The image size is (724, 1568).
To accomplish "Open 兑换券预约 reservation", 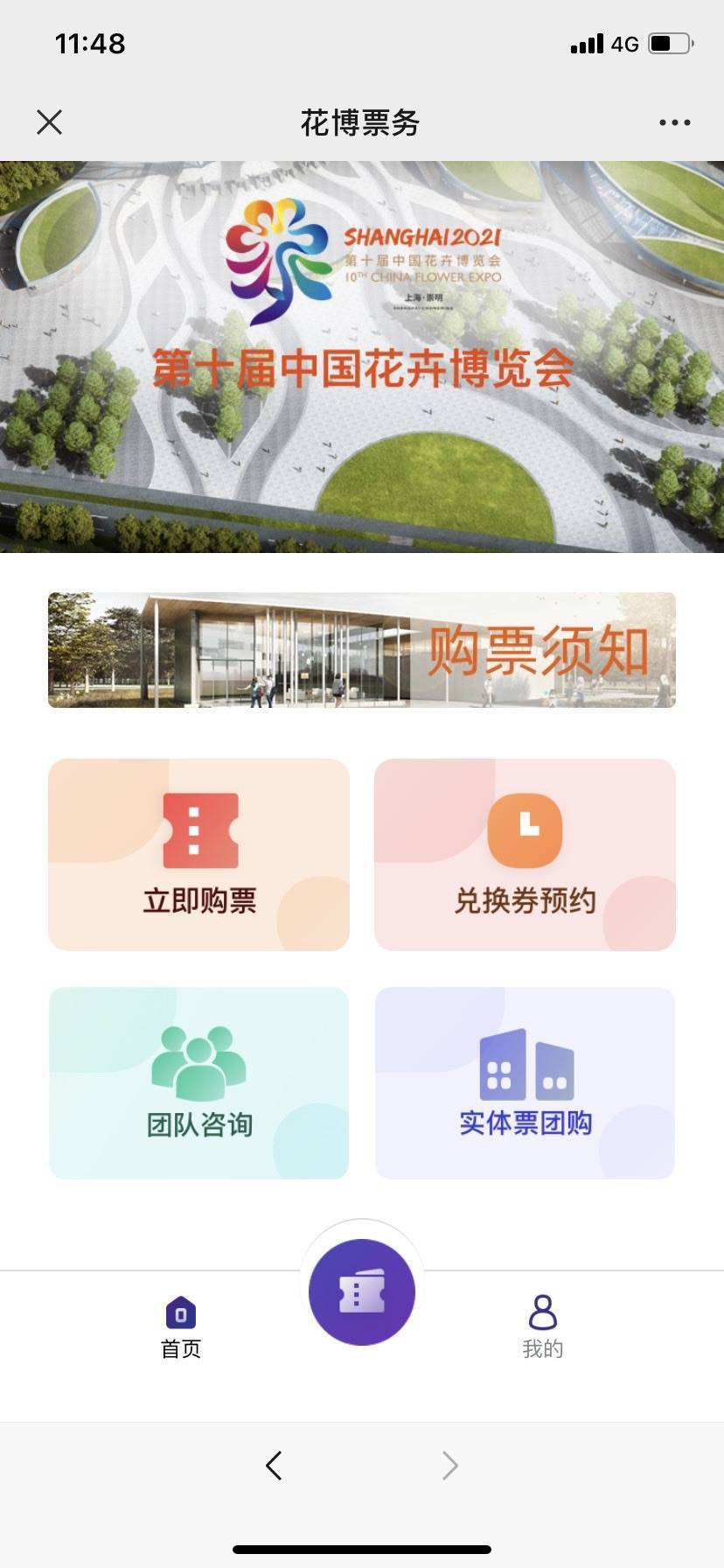I will click(525, 855).
